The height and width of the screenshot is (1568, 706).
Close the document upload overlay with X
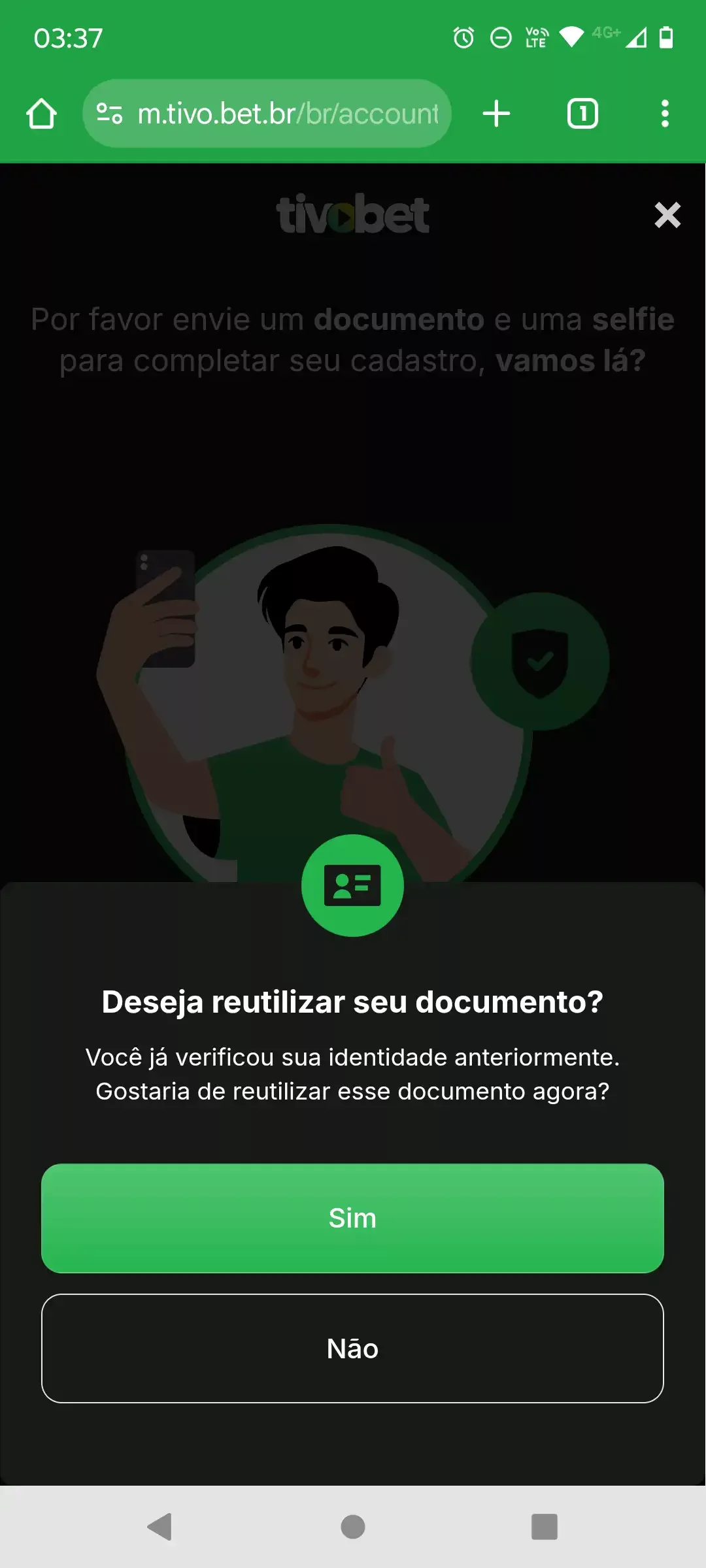point(667,214)
